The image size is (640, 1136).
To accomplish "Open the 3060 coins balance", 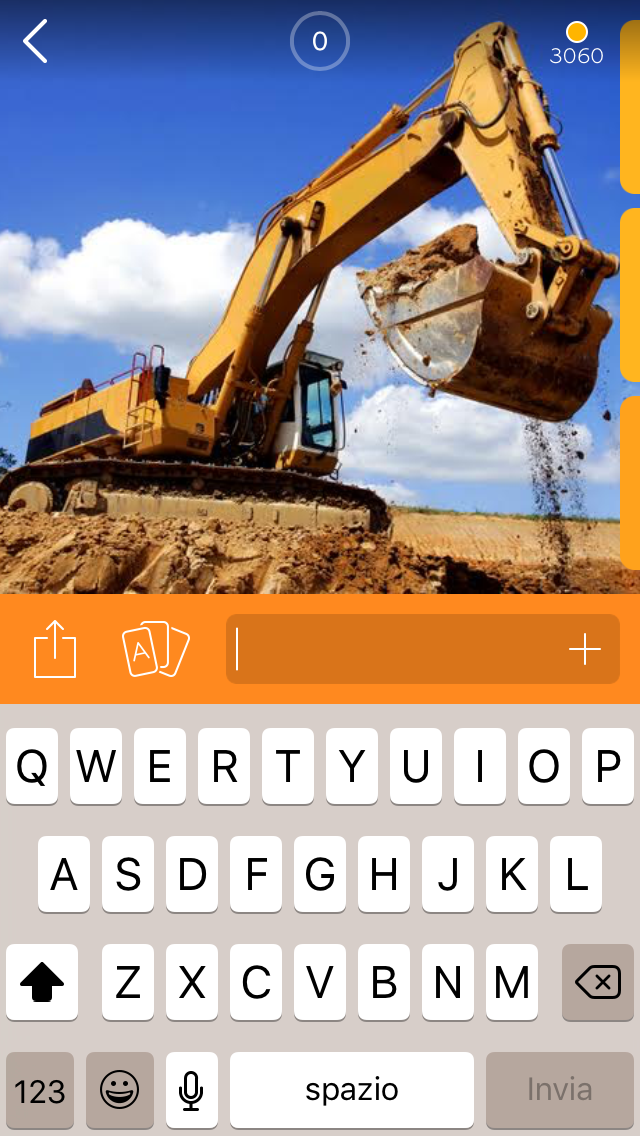I will (x=577, y=44).
